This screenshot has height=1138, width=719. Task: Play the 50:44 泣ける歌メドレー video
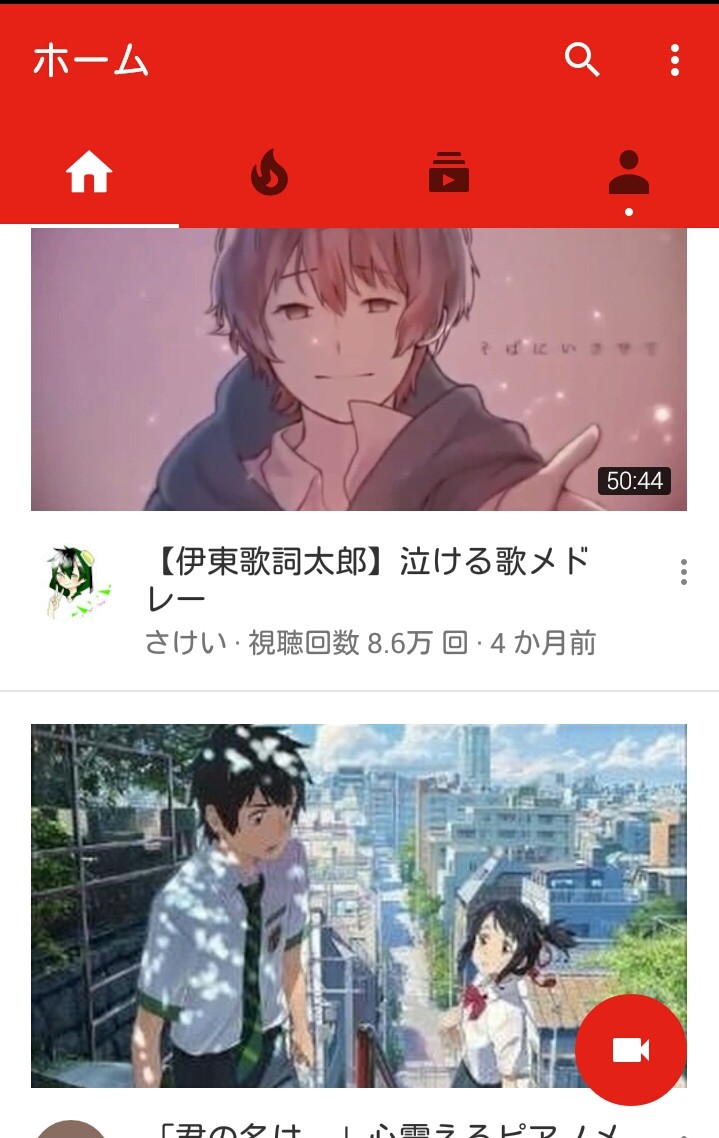[x=358, y=370]
